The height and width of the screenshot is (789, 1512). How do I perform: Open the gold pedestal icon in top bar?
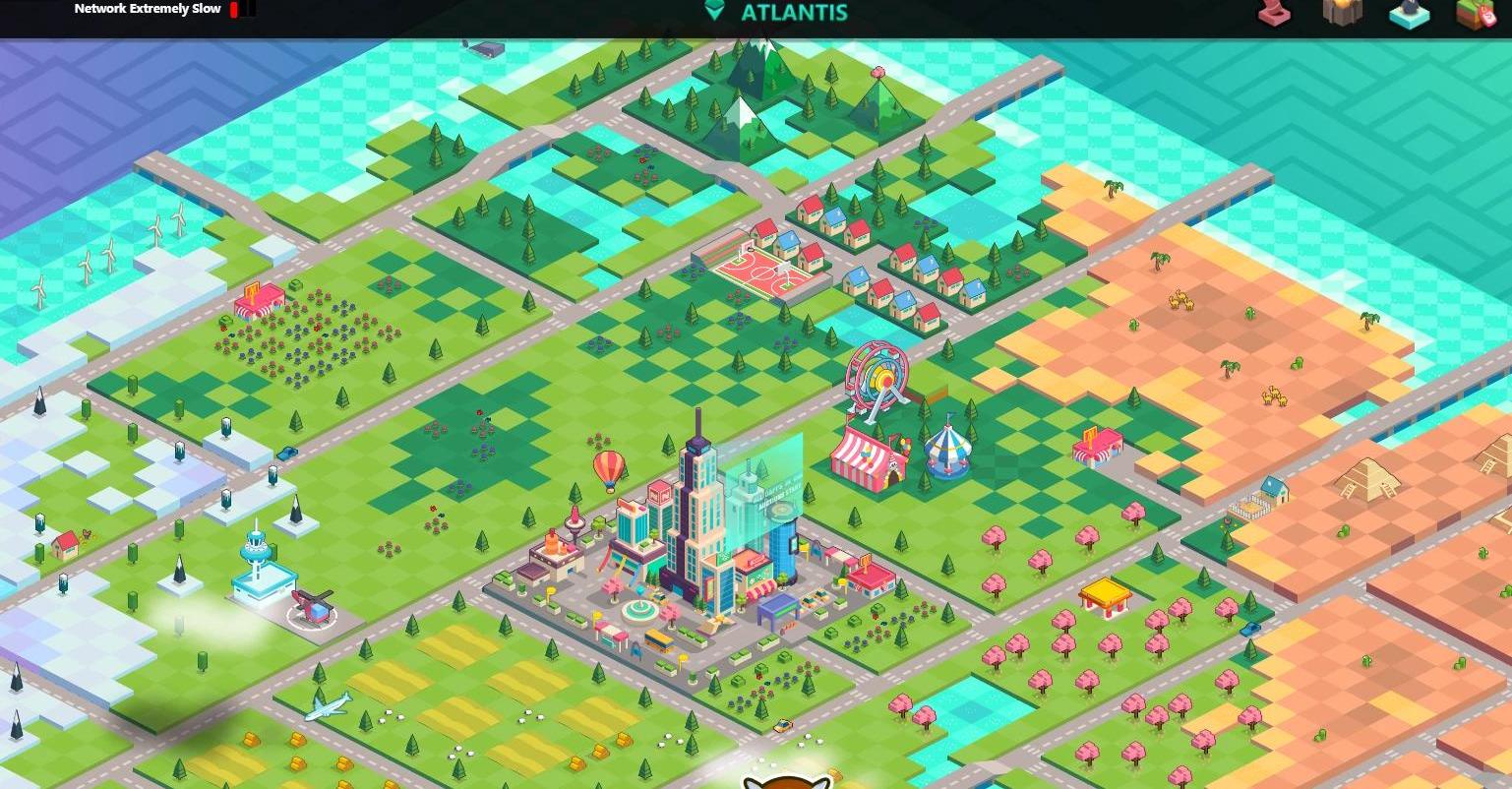click(1342, 12)
